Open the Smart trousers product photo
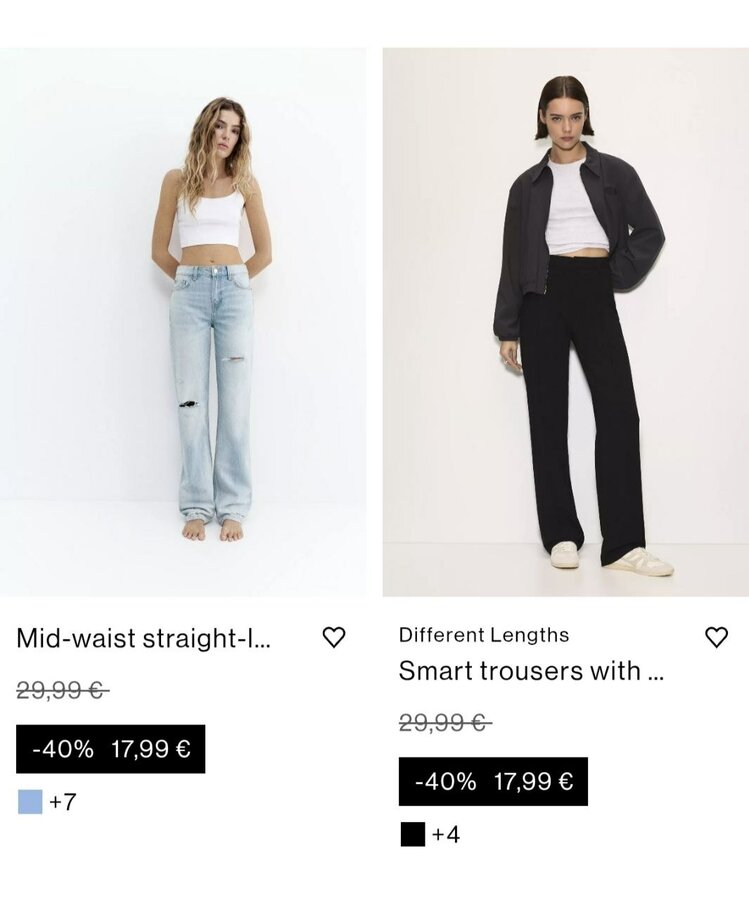Image resolution: width=749 pixels, height=900 pixels. [x=565, y=322]
